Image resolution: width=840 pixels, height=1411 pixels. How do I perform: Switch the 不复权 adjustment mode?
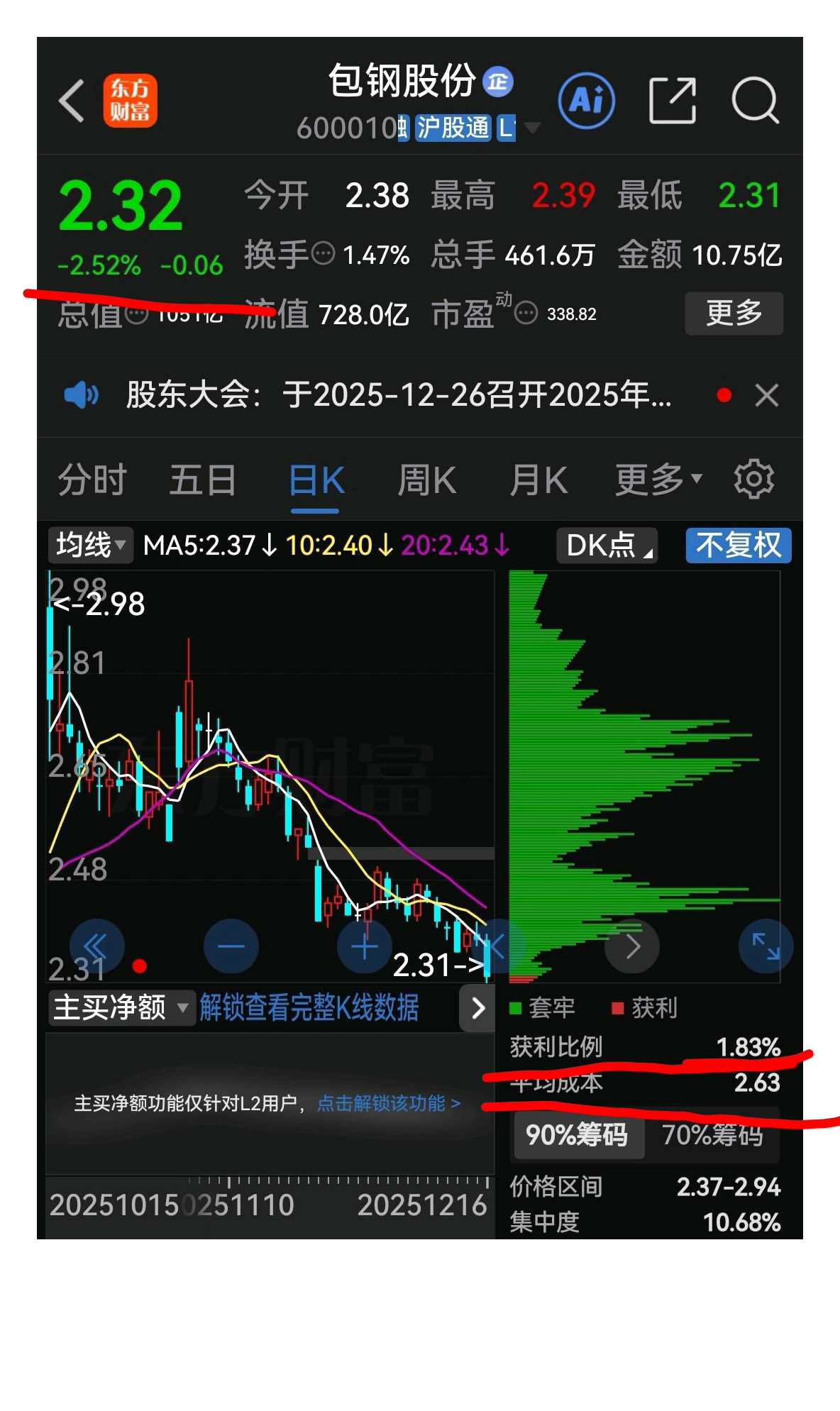point(738,546)
